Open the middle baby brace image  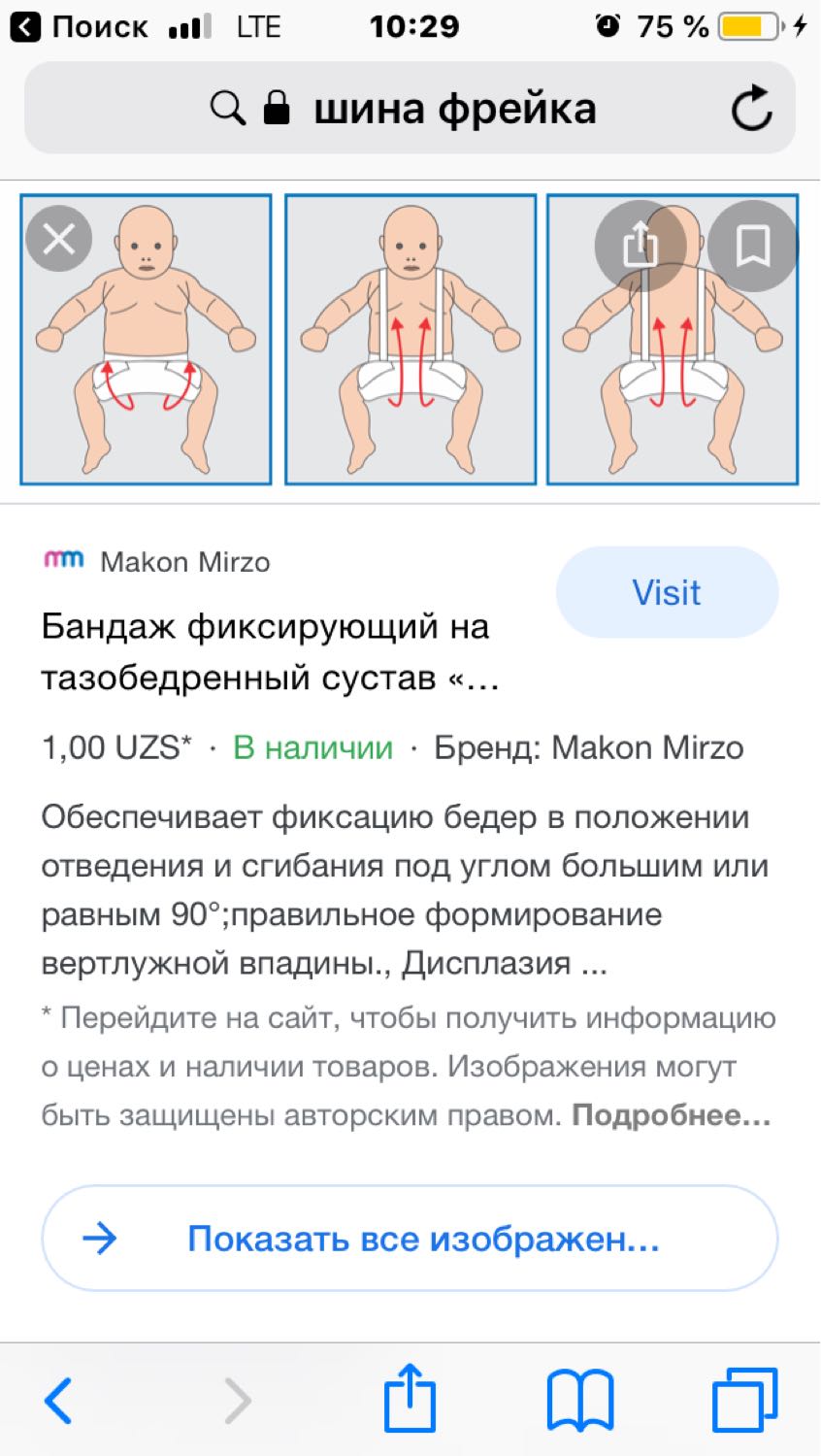click(x=410, y=339)
